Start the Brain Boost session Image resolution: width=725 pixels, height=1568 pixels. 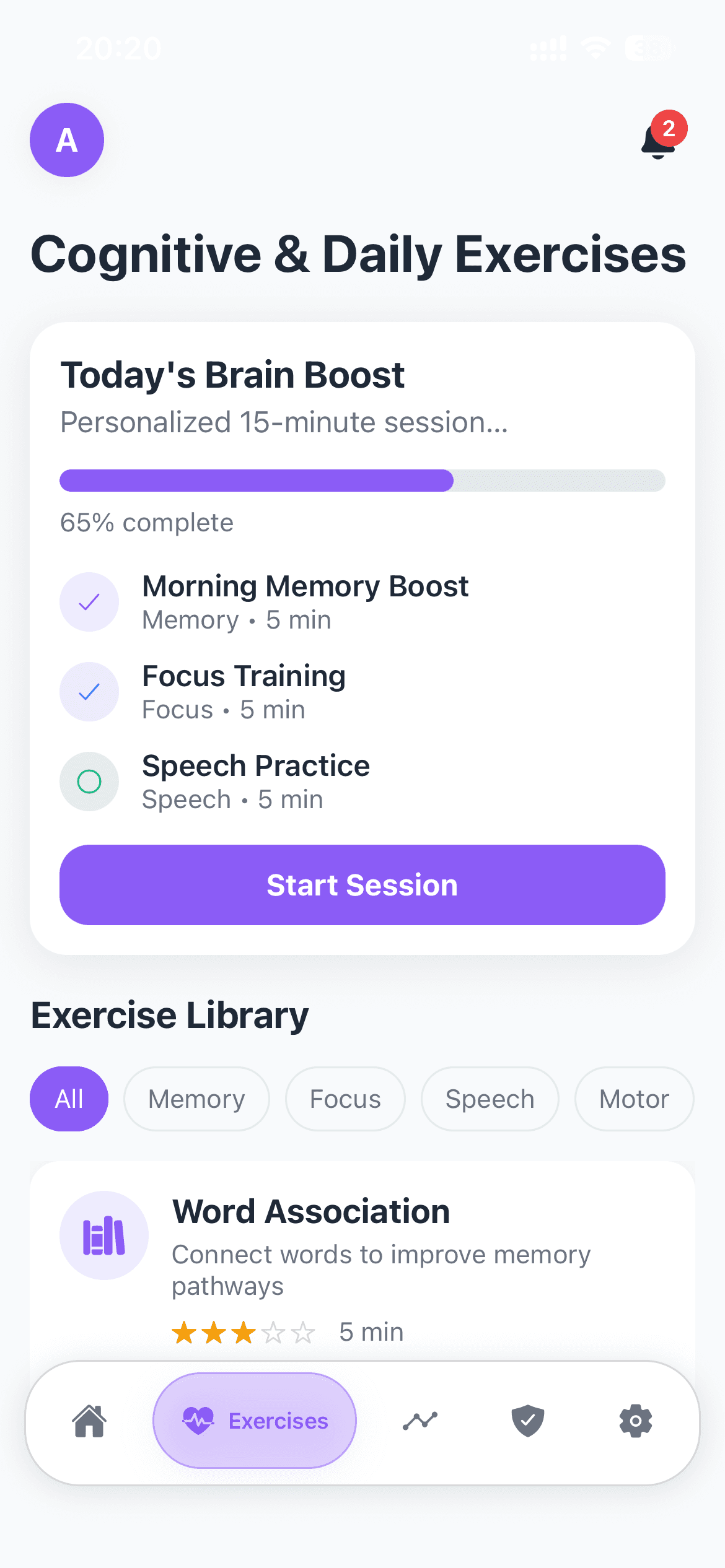[x=362, y=884]
